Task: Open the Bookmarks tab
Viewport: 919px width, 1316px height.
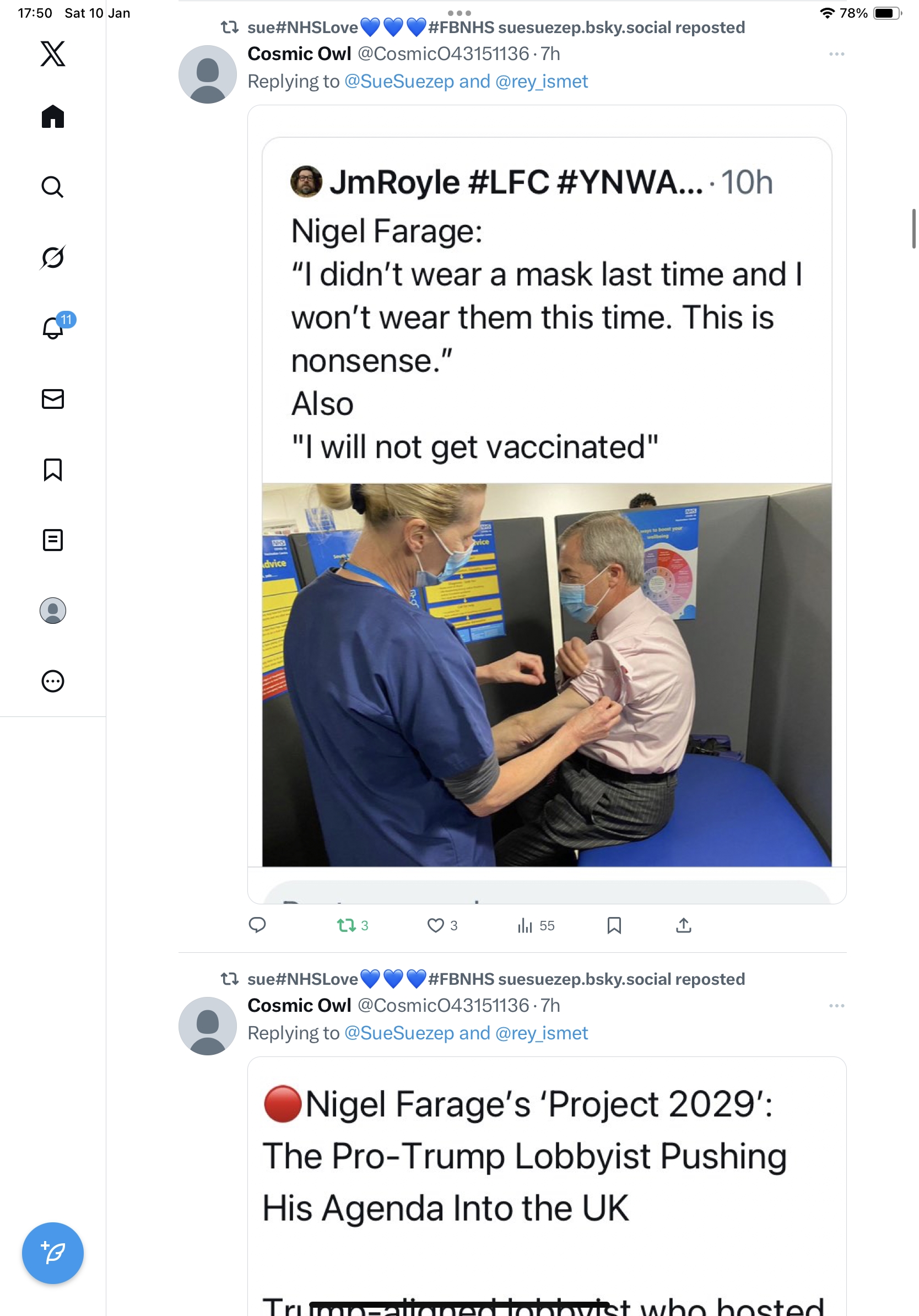Action: coord(53,470)
